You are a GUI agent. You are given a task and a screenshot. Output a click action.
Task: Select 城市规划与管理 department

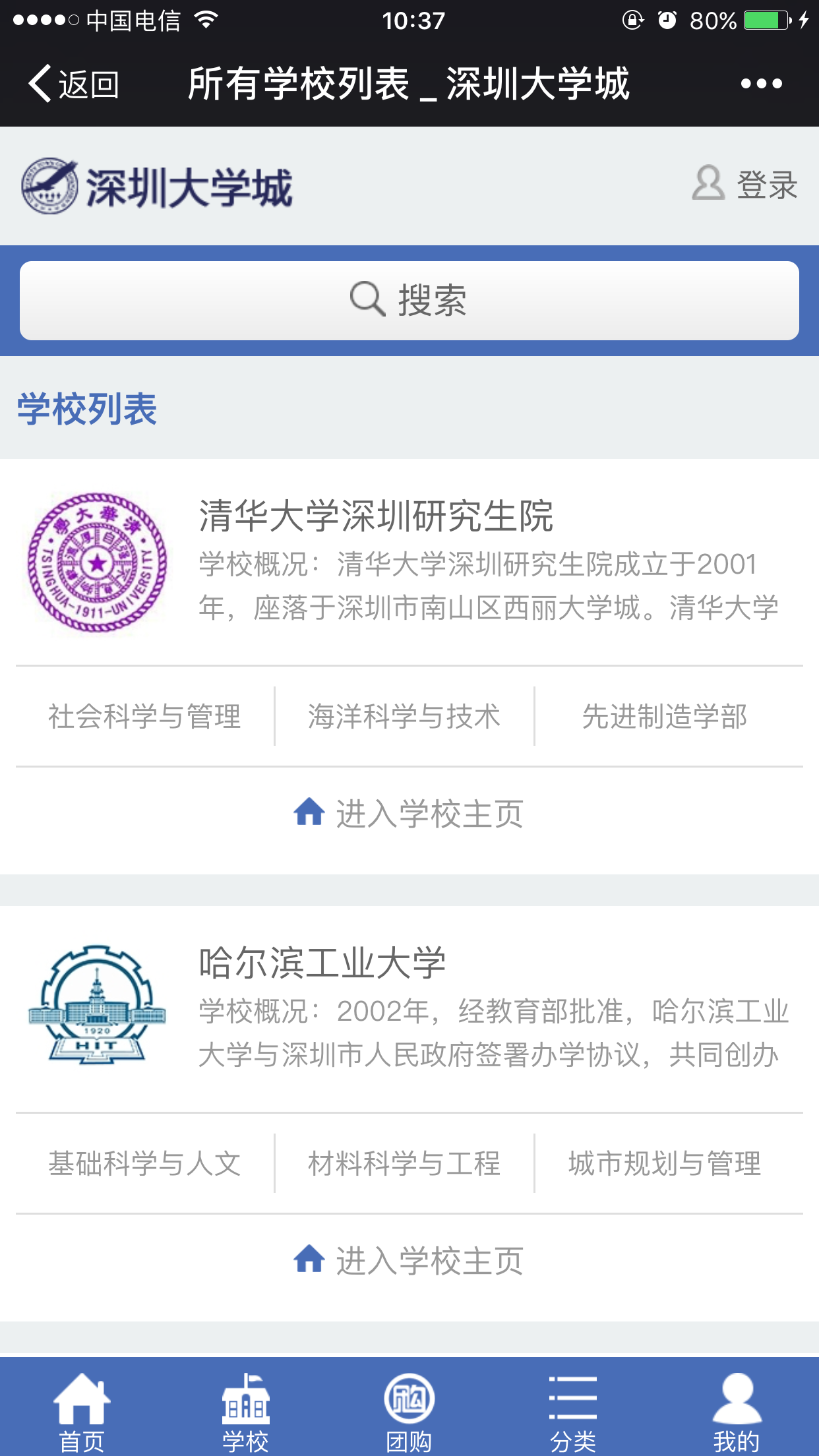(665, 1163)
